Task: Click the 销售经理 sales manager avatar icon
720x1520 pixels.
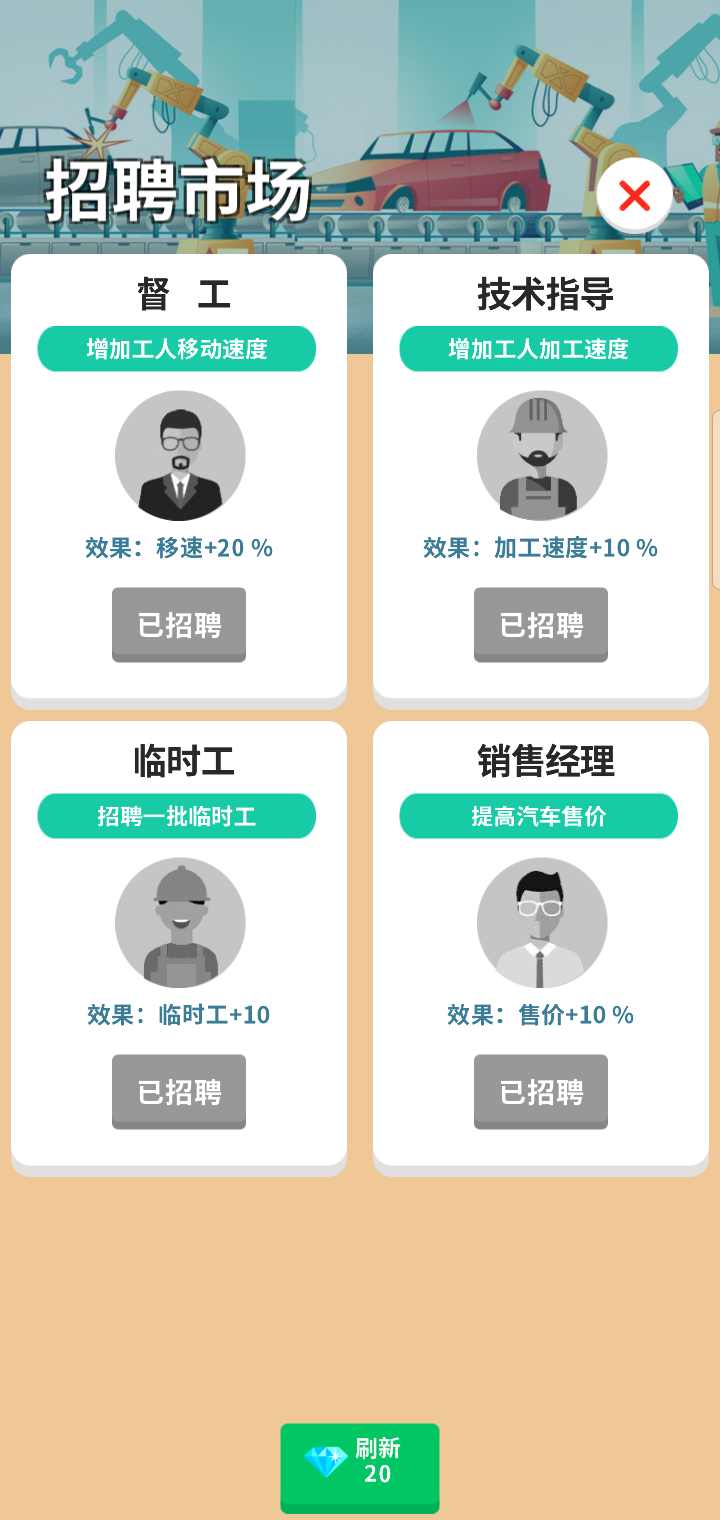Action: [x=541, y=922]
